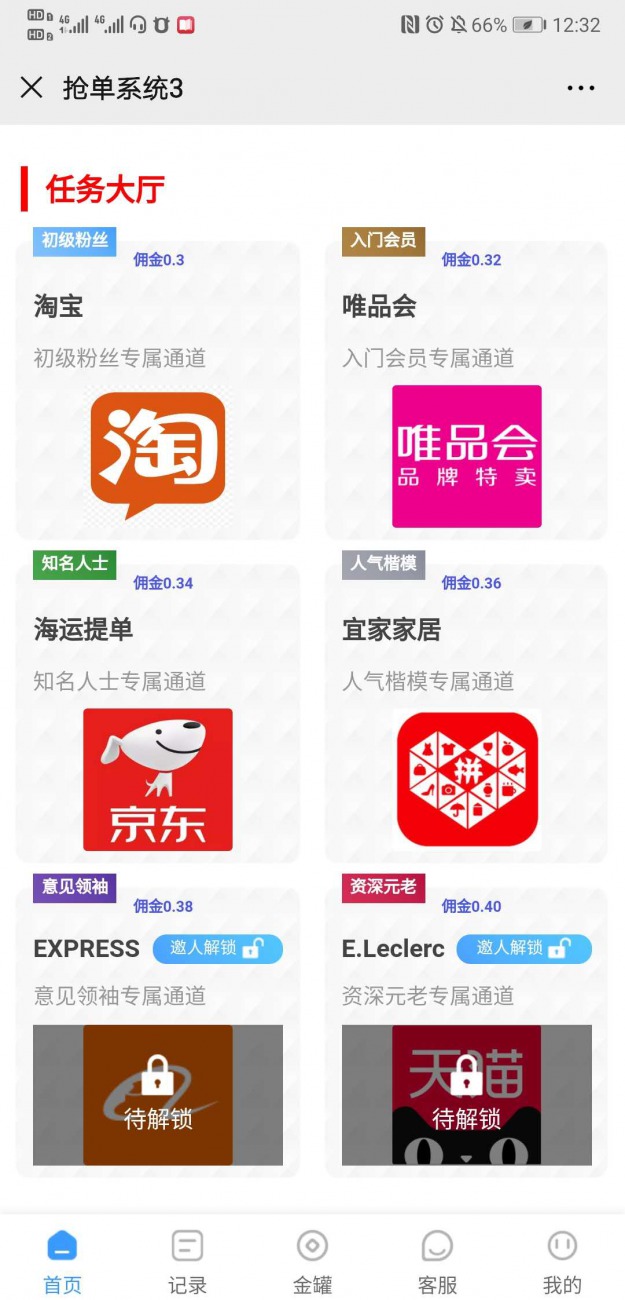Screen dimensions: 625x1300
Task: Tap 邀人解锁 button next to EXPRESS
Action: click(x=218, y=949)
